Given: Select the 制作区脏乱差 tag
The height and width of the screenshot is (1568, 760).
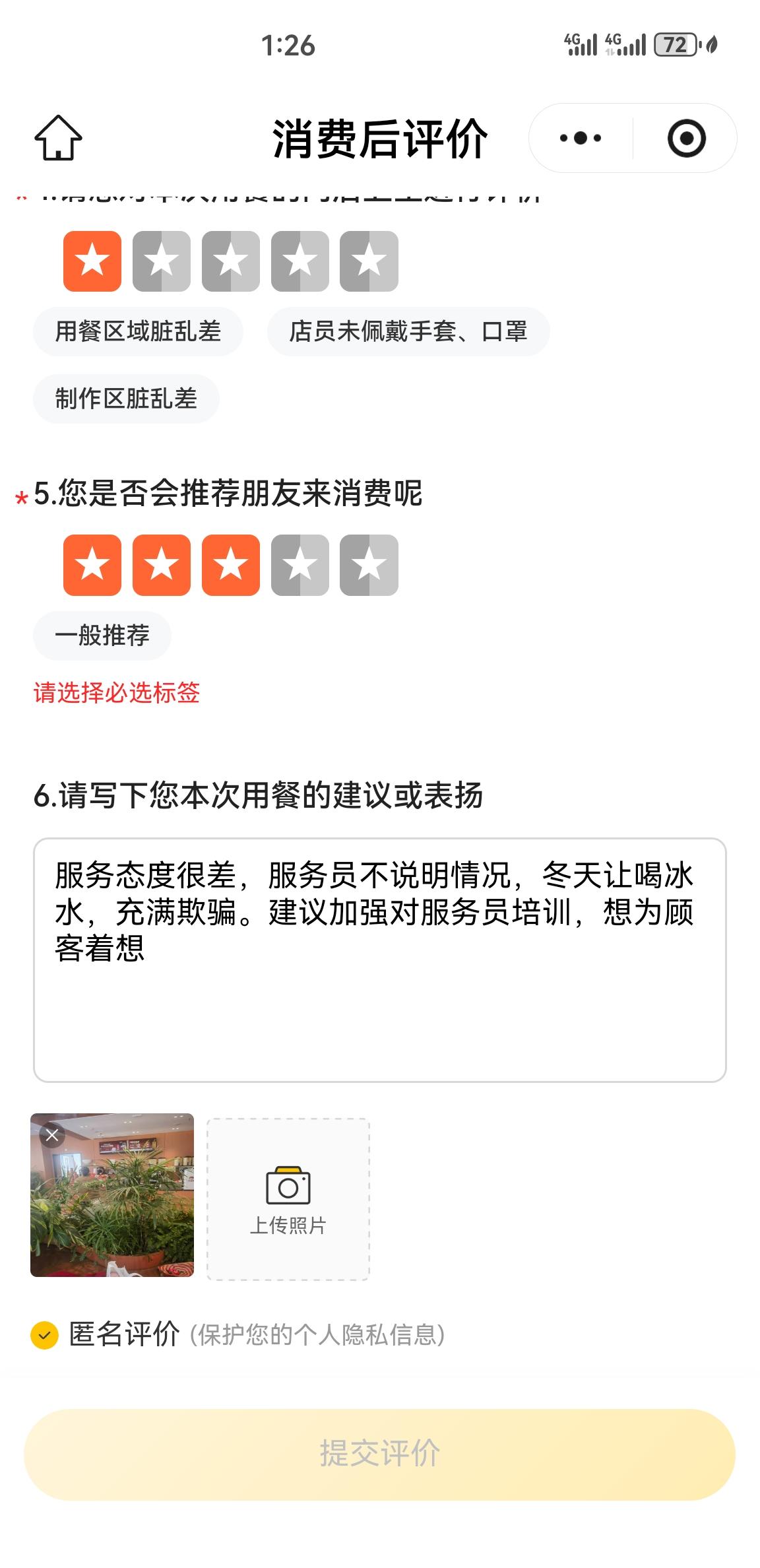Looking at the screenshot, I should pos(125,398).
